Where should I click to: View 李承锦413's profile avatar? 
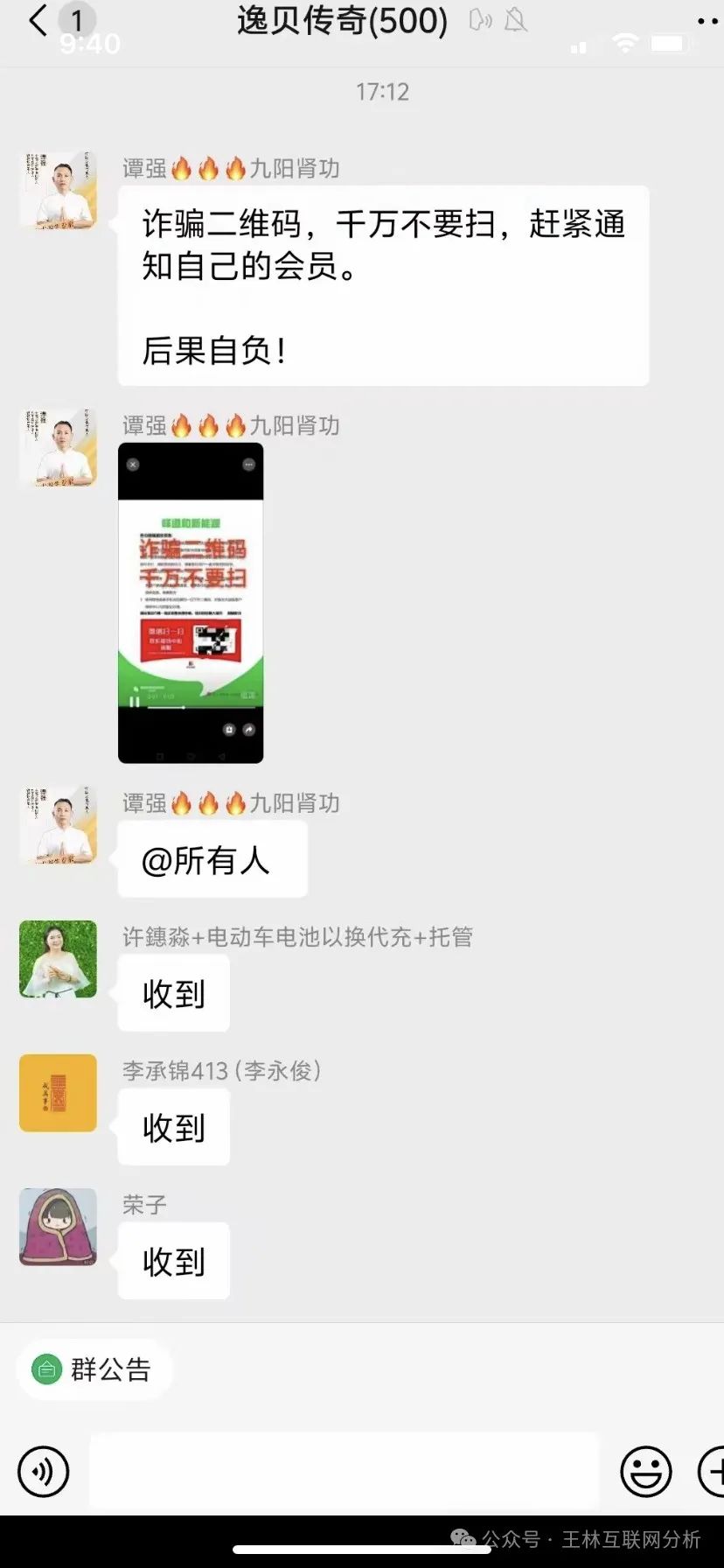click(58, 1093)
